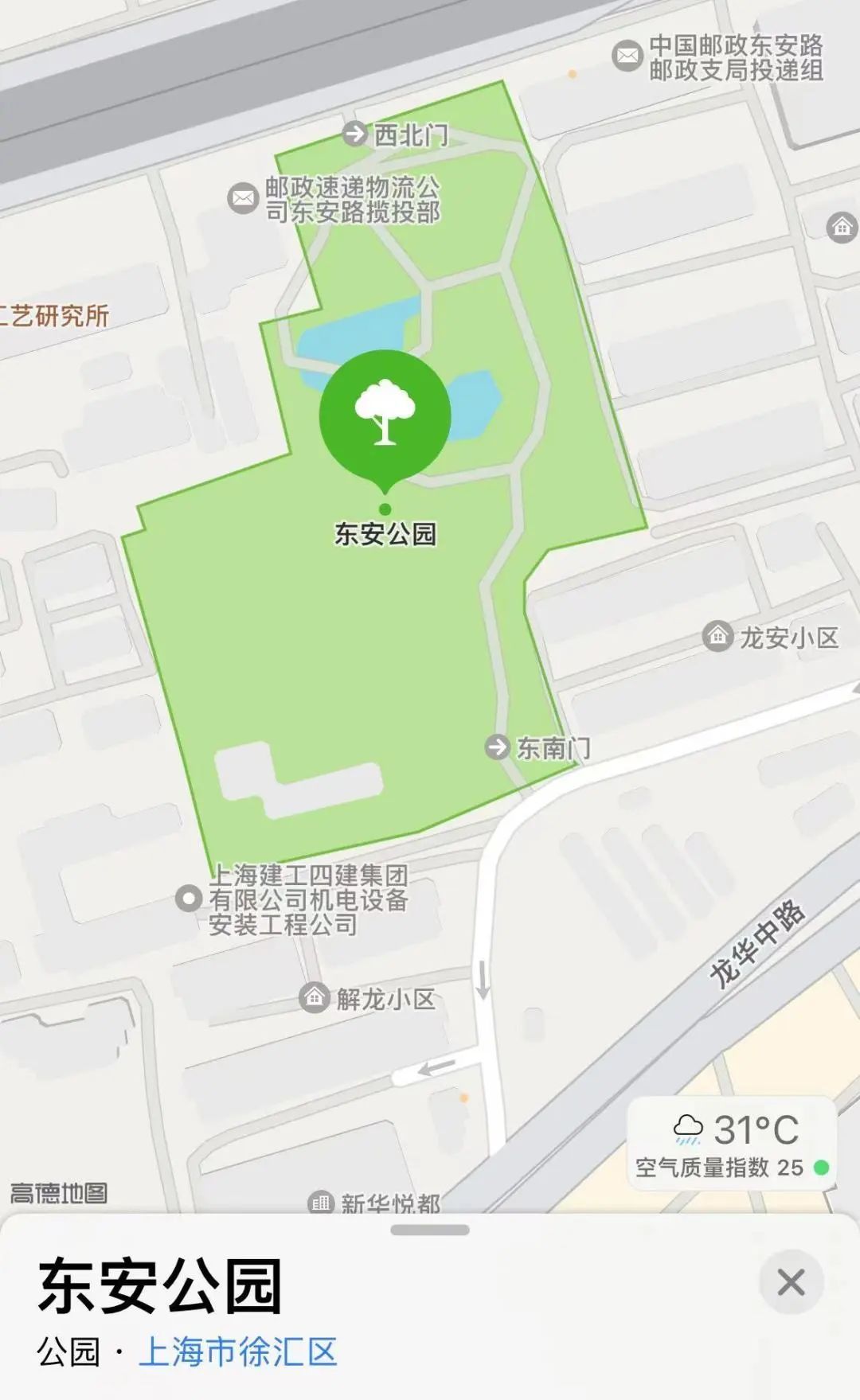Open the weather widget showing 31°C
The height and width of the screenshot is (1400, 860).
(x=731, y=1144)
